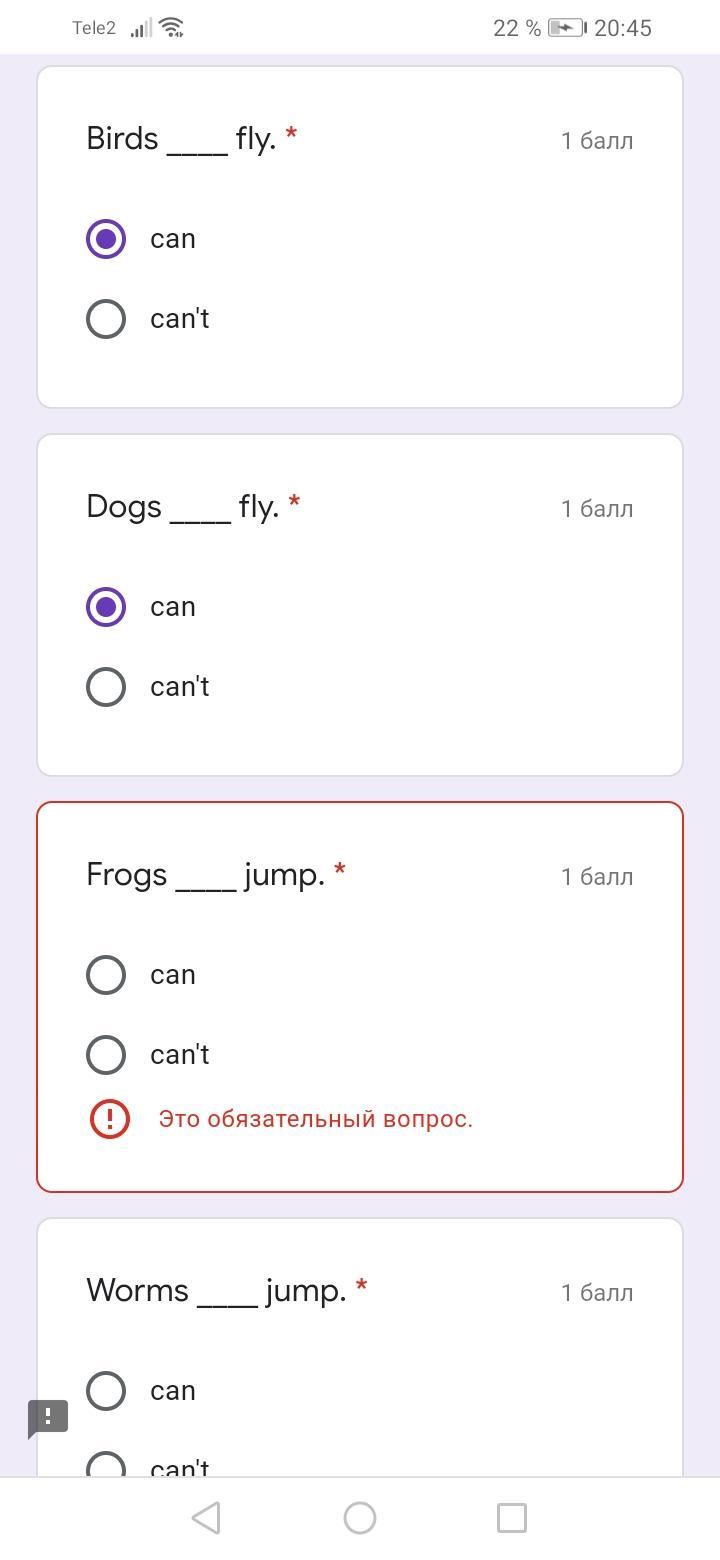Screen dimensions: 720x1560
Task: Open the report problem feedback icon
Action: click(48, 1417)
